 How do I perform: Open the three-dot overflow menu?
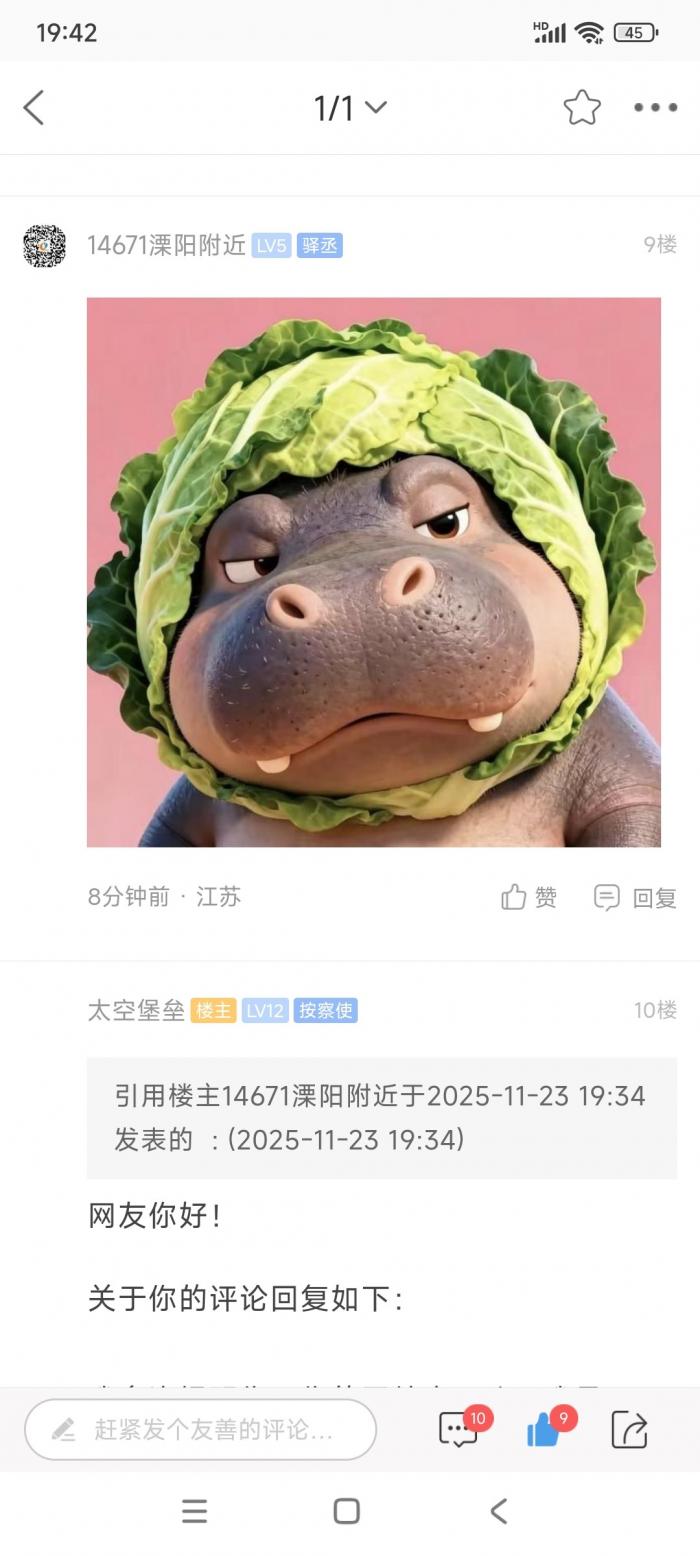(x=655, y=108)
